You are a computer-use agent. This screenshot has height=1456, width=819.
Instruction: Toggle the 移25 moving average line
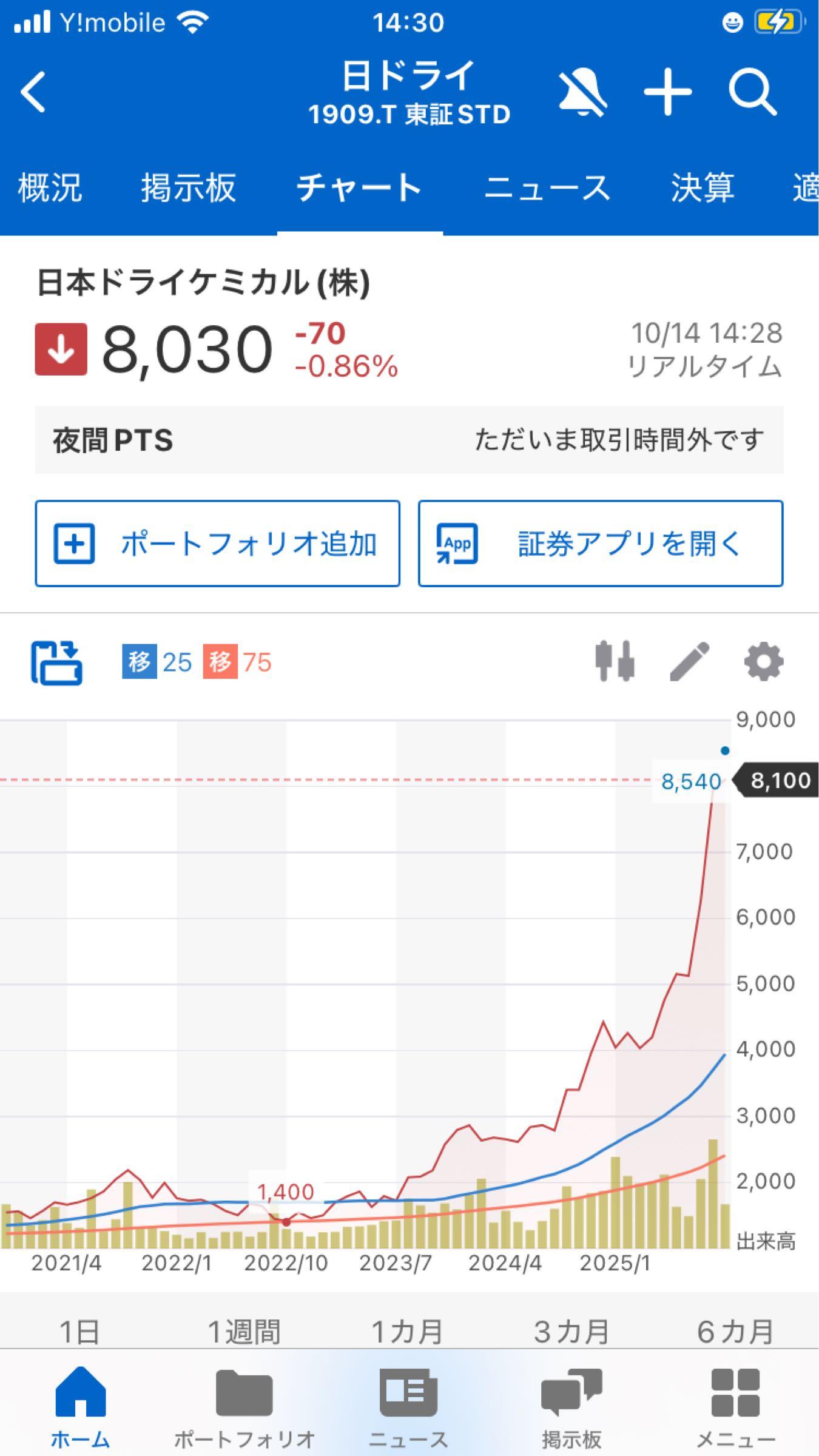(x=154, y=664)
